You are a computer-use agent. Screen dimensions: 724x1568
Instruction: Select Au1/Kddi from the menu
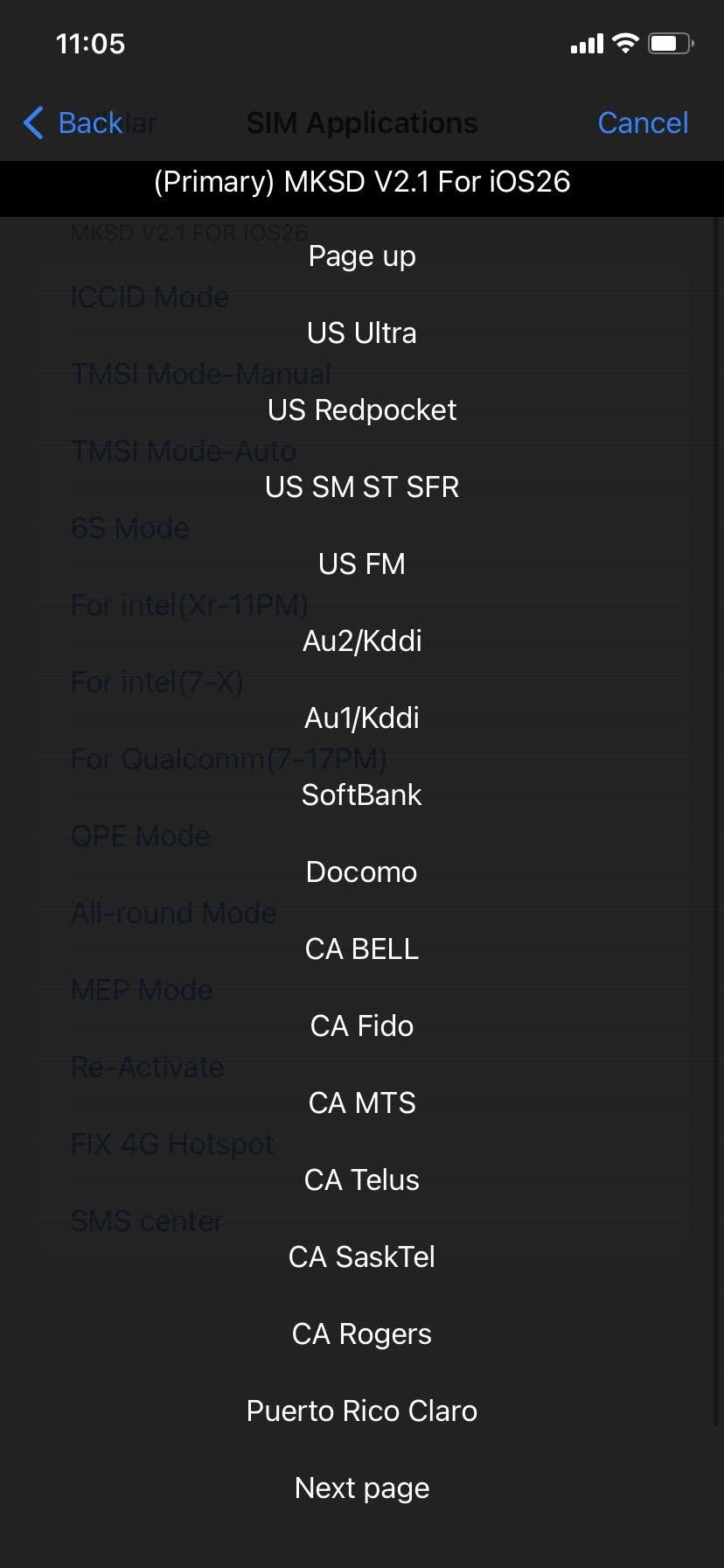pyautogui.click(x=361, y=717)
